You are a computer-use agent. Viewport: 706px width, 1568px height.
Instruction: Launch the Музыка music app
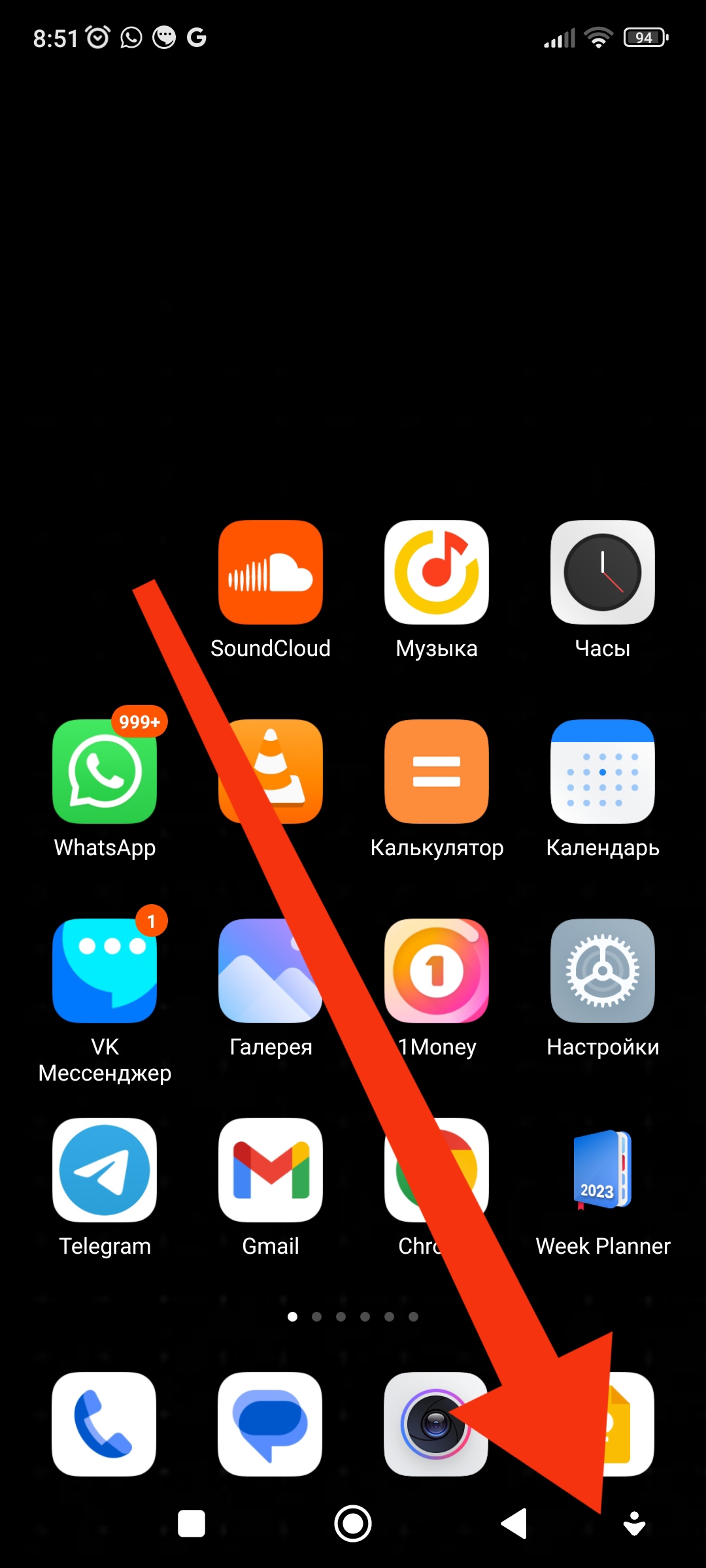(436, 573)
